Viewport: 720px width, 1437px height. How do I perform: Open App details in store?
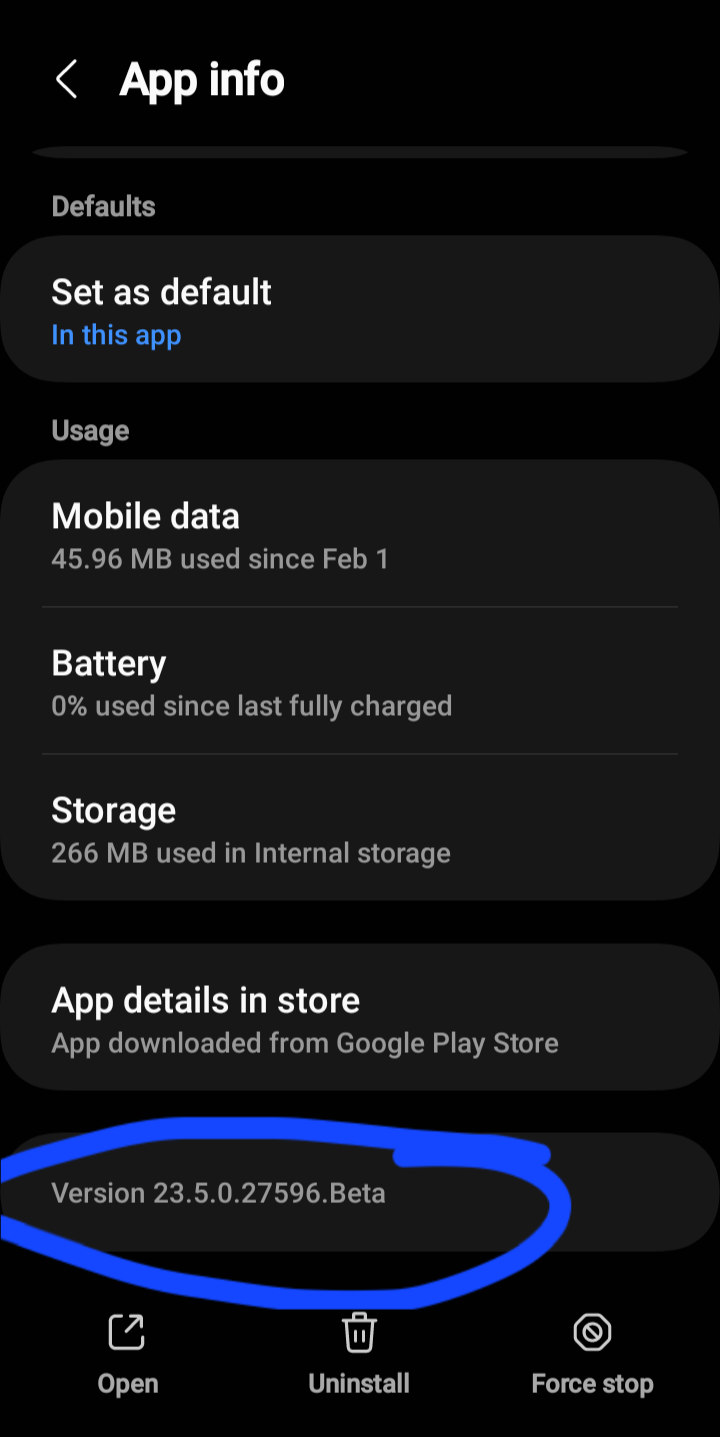tap(360, 1018)
